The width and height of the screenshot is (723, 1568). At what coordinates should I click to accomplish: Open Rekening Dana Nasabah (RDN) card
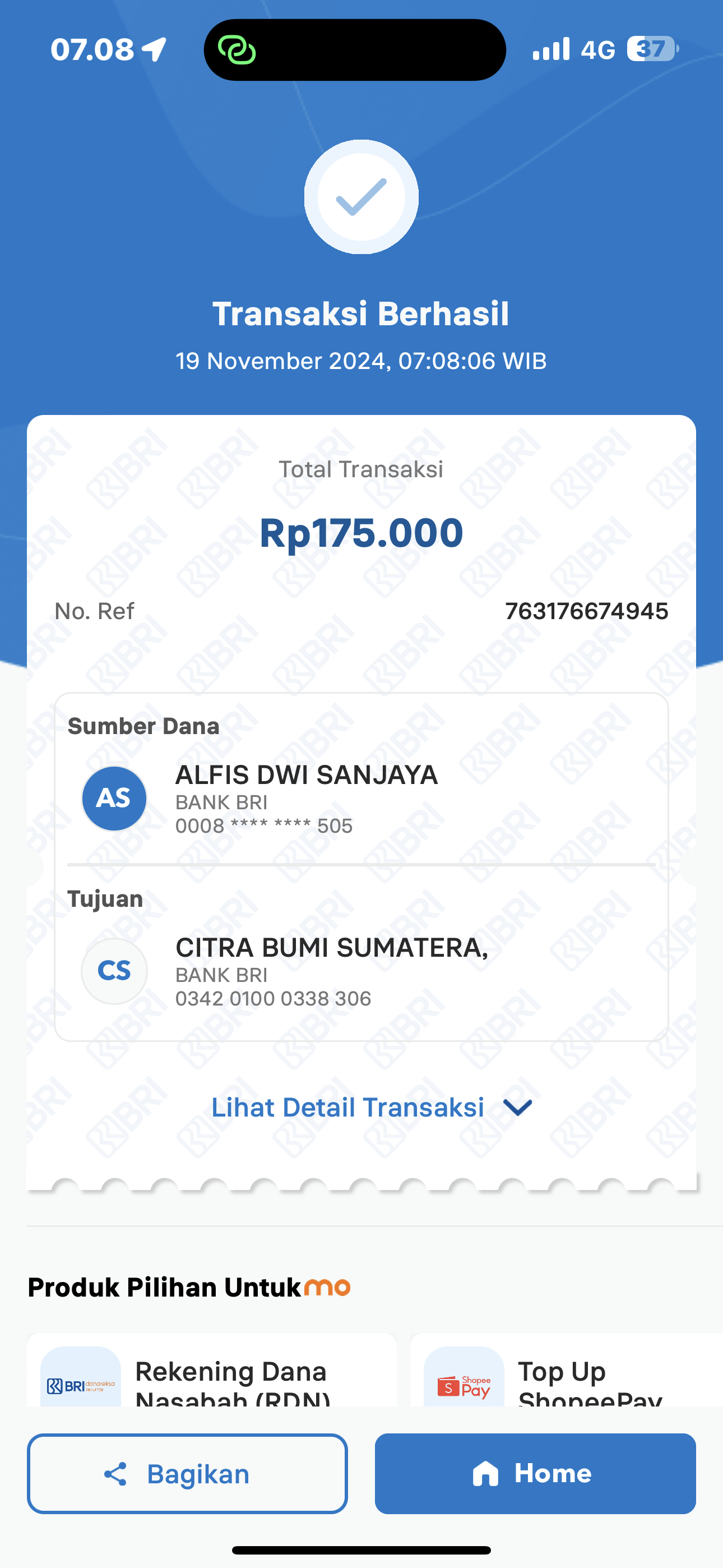coord(212,1370)
